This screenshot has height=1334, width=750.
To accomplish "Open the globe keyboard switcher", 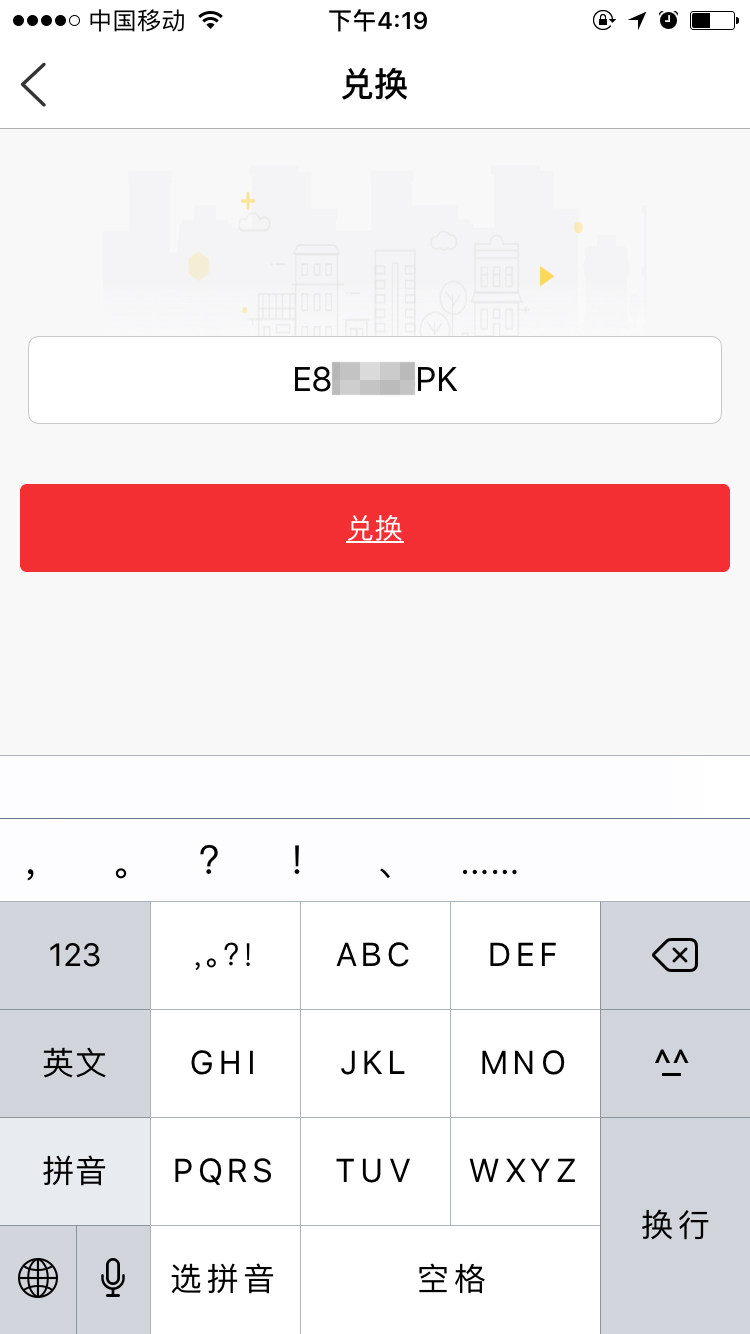I will (38, 1279).
